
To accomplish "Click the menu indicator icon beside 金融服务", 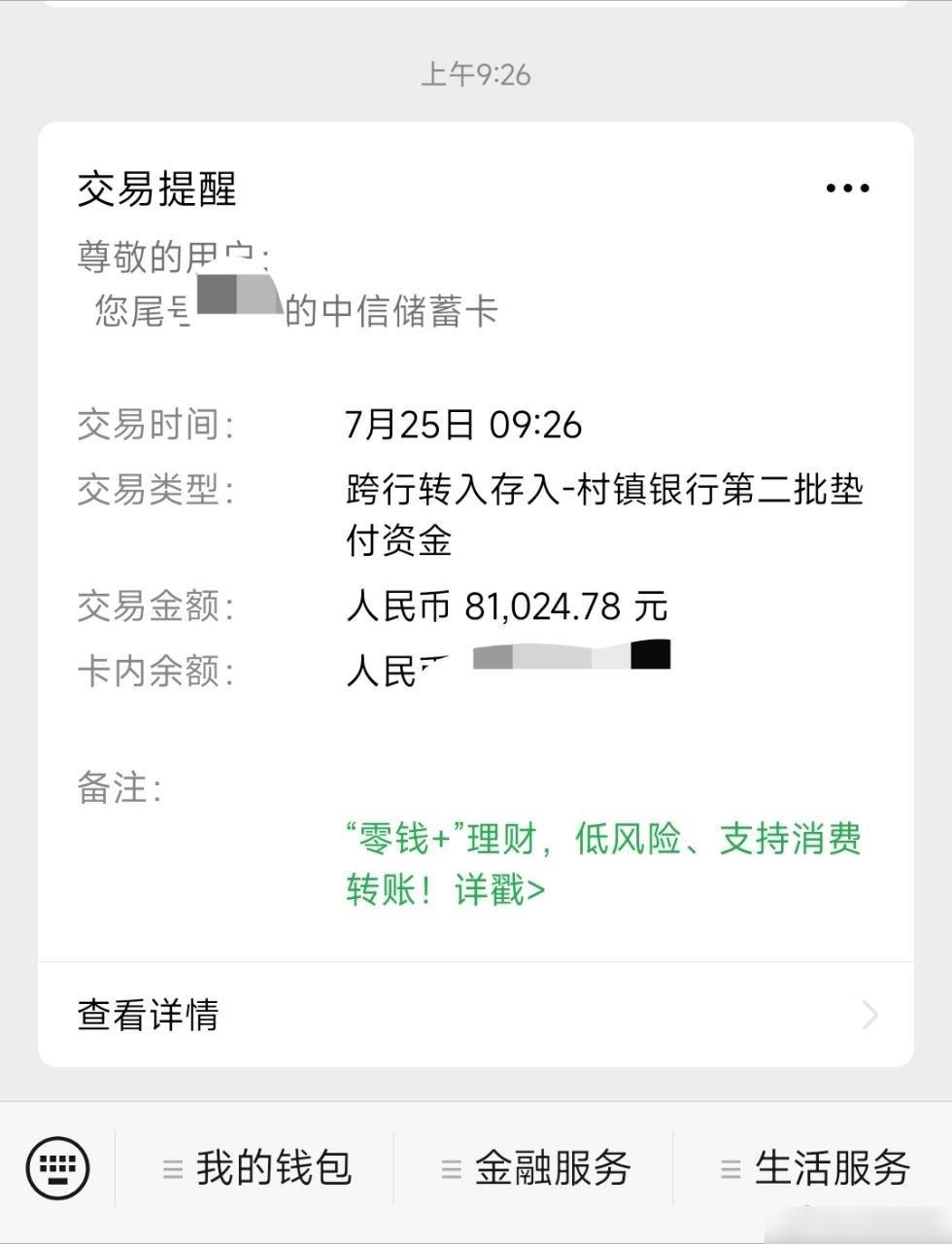I will [450, 1165].
